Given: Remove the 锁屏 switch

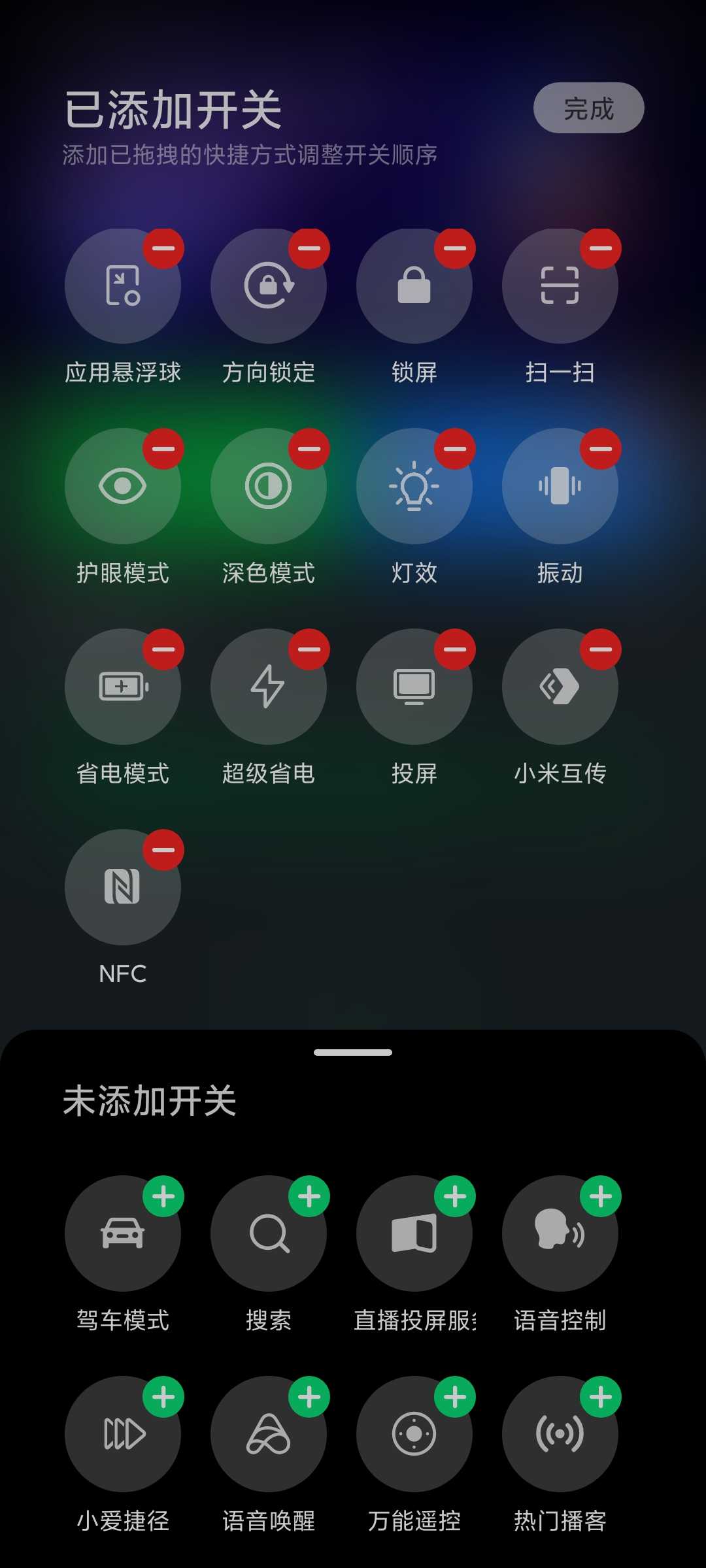Looking at the screenshot, I should point(455,248).
